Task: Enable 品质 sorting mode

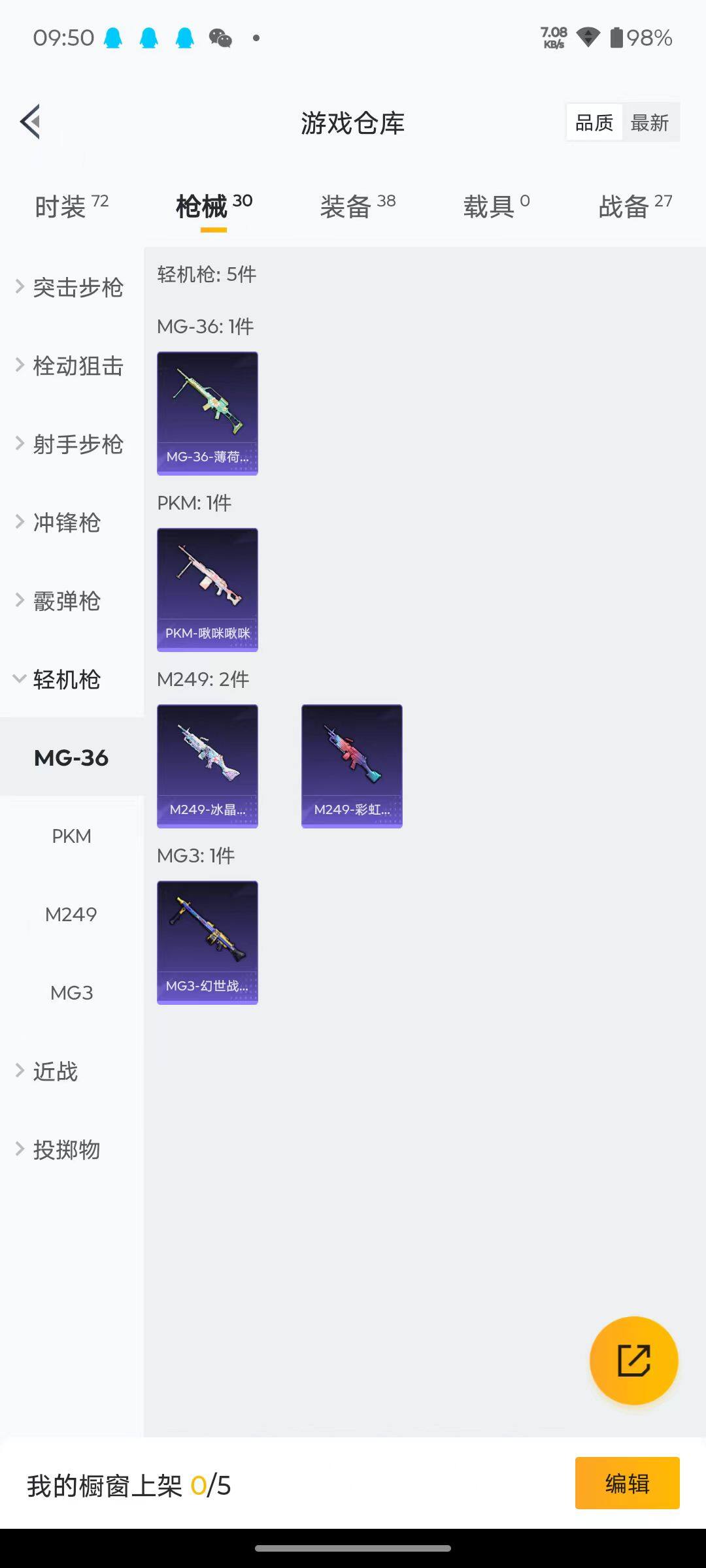Action: pyautogui.click(x=593, y=122)
